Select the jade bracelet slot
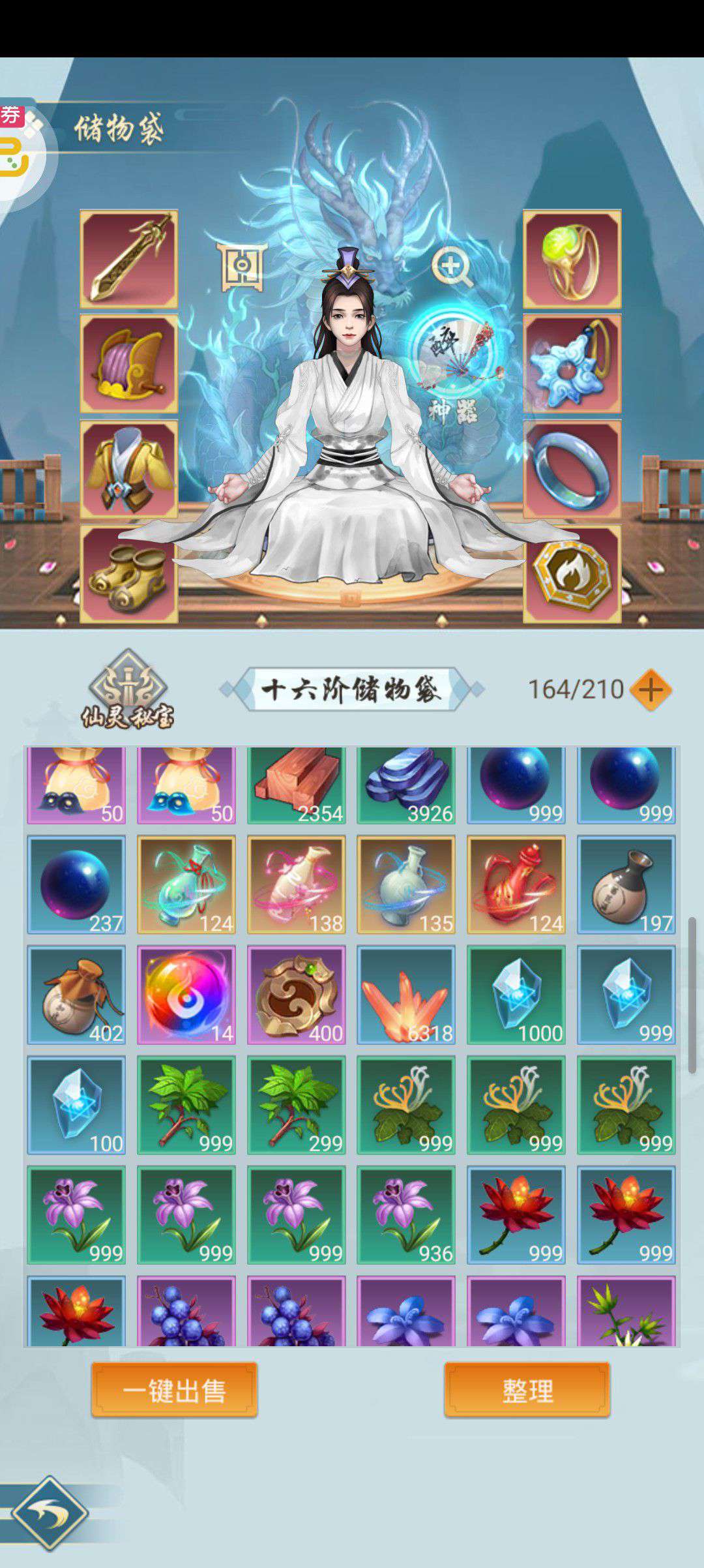This screenshot has width=704, height=1568. pyautogui.click(x=572, y=469)
